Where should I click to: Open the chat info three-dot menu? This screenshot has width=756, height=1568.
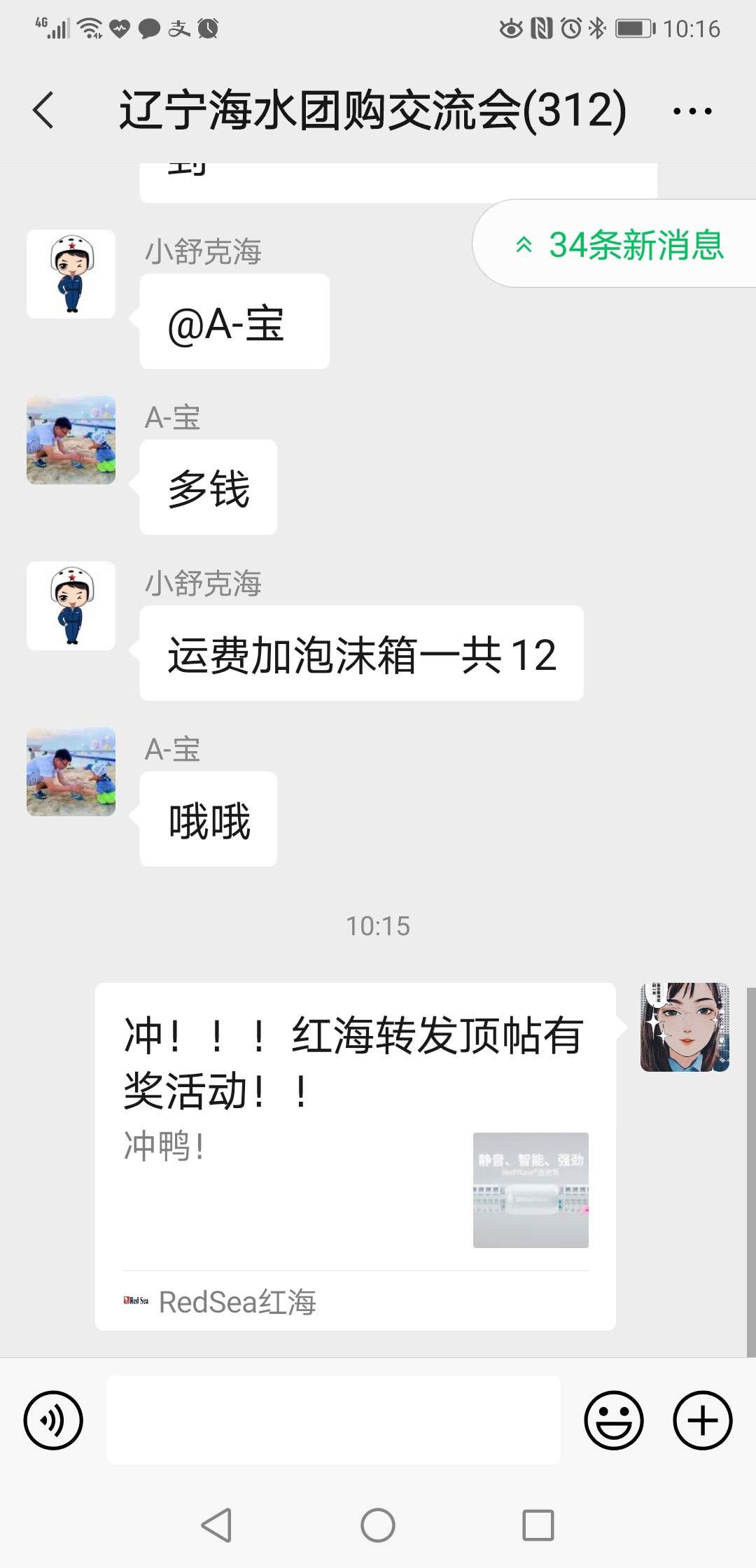point(692,111)
